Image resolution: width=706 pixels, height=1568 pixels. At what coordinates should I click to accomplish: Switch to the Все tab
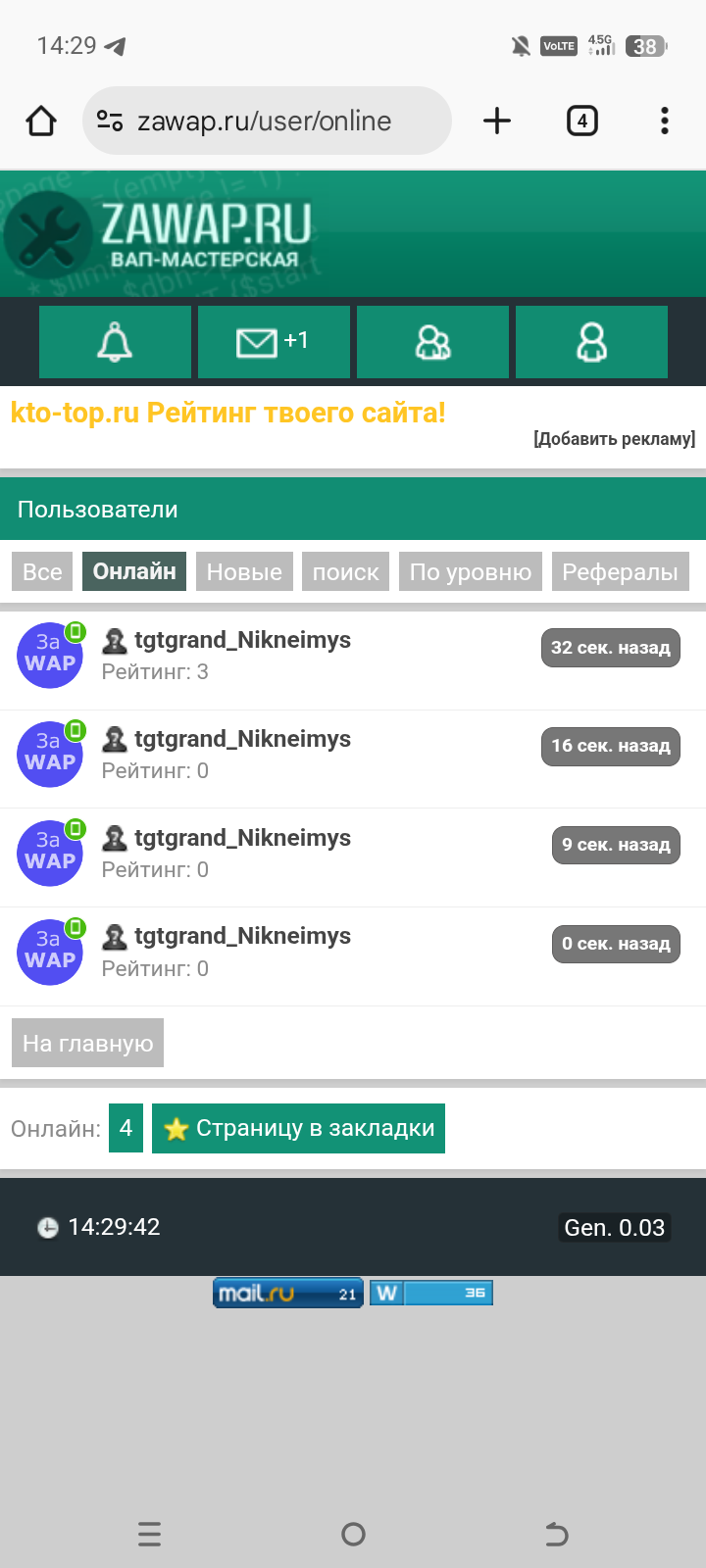[x=42, y=572]
